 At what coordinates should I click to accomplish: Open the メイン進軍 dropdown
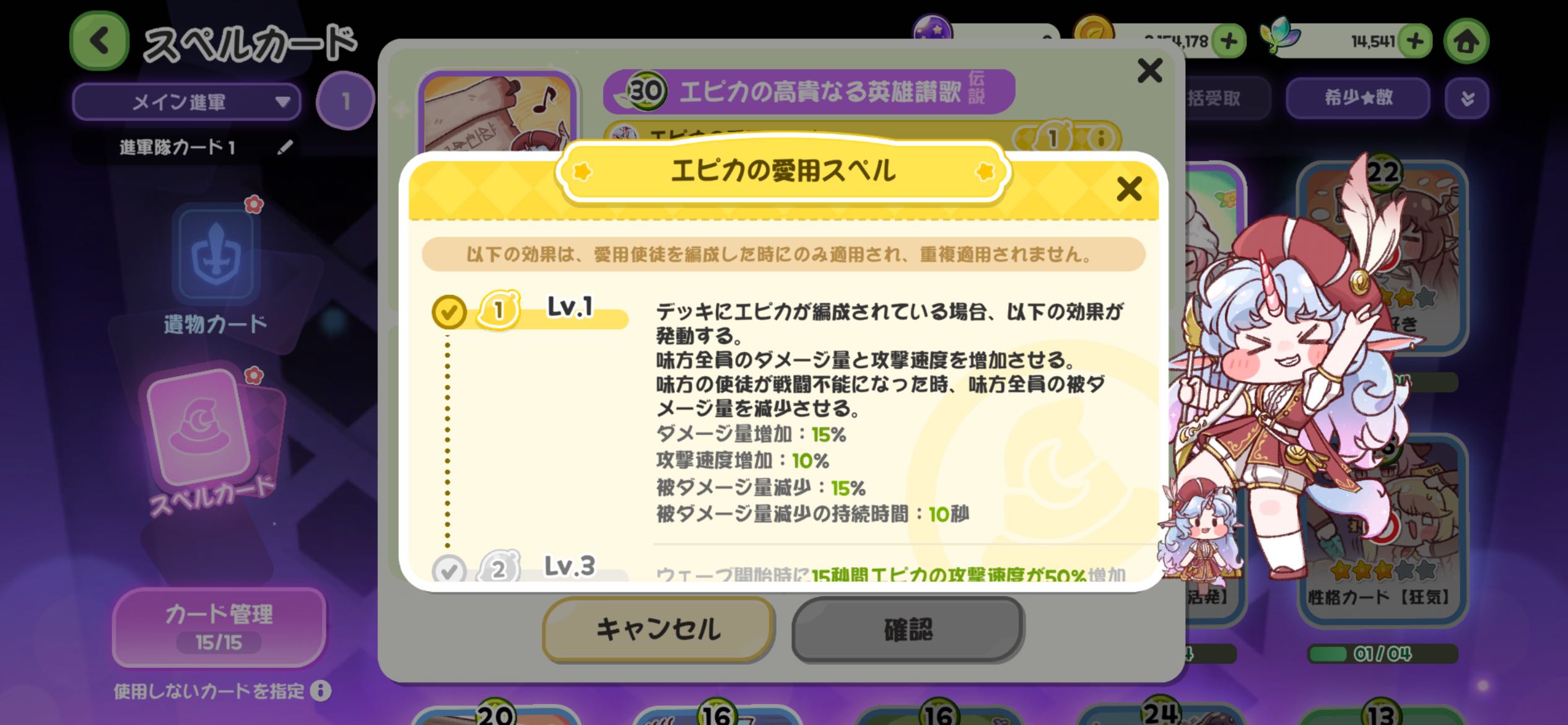(x=187, y=102)
